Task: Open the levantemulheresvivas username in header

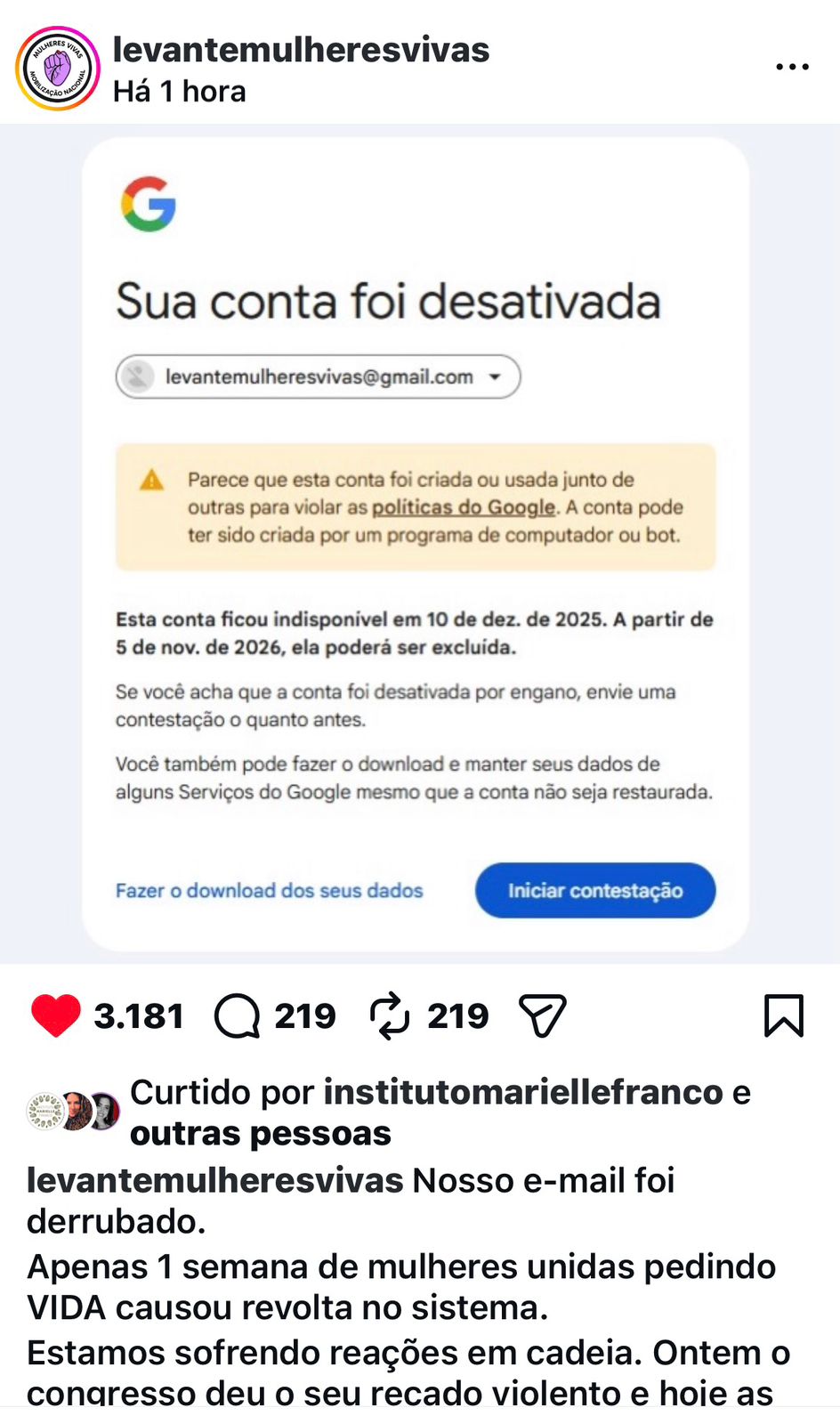Action: (x=301, y=50)
